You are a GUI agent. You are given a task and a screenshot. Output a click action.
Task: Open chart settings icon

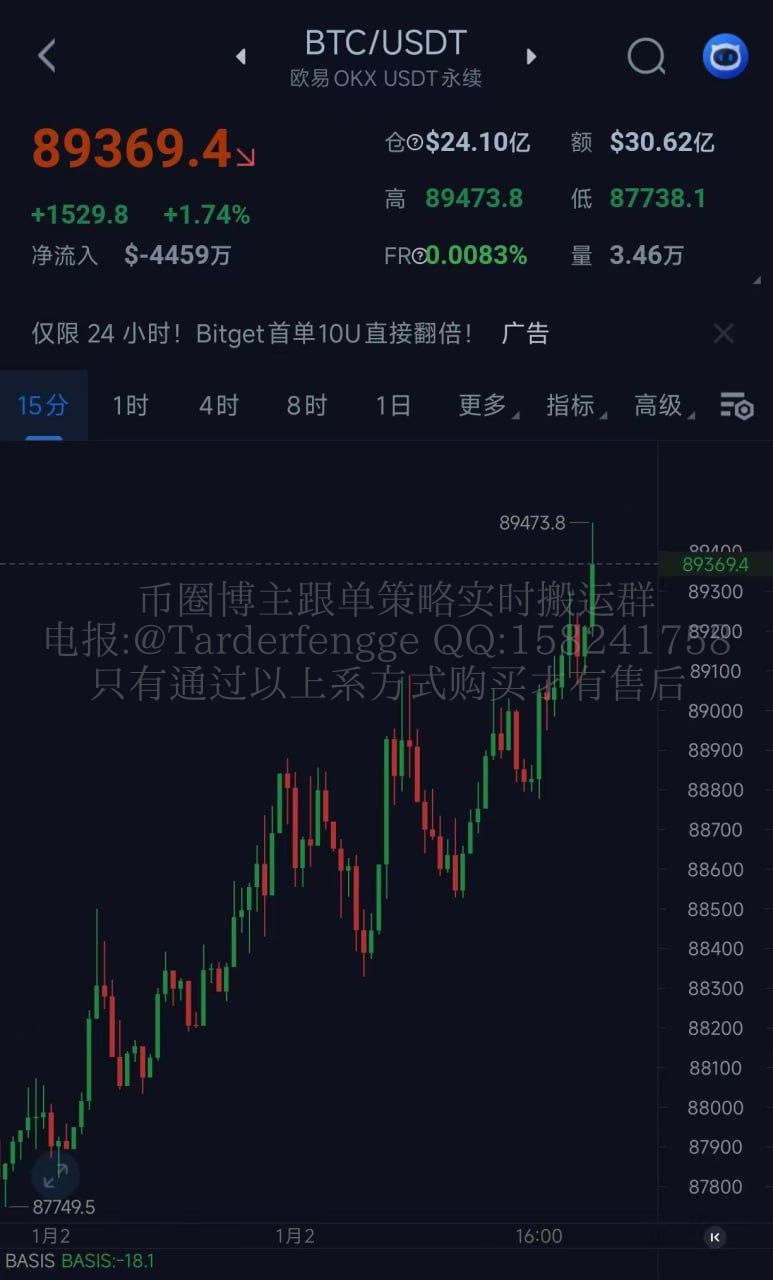tap(736, 405)
